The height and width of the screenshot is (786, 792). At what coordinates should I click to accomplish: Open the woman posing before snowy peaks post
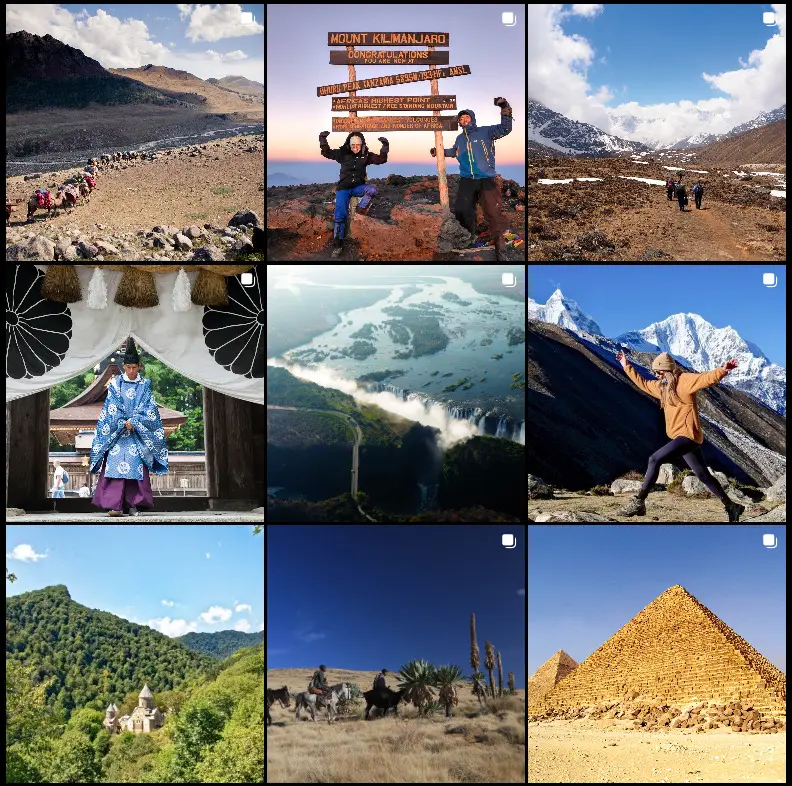(656, 393)
